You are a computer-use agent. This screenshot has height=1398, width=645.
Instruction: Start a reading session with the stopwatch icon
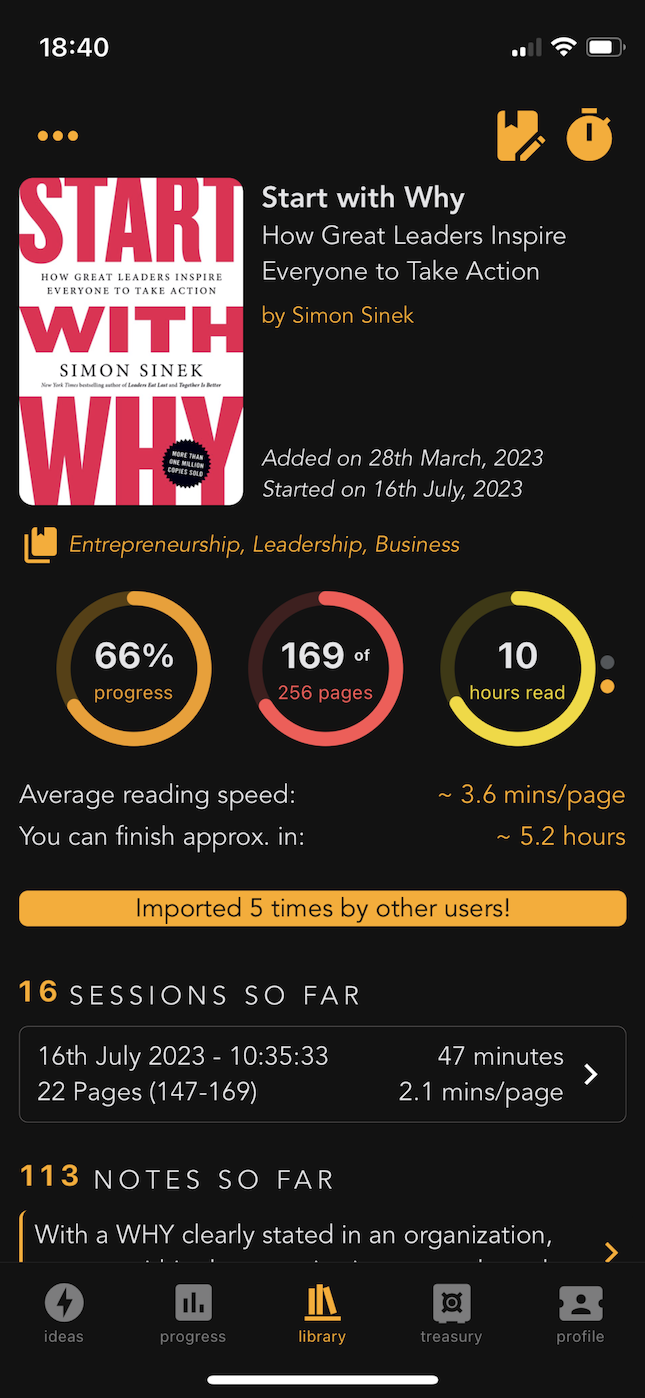click(589, 136)
